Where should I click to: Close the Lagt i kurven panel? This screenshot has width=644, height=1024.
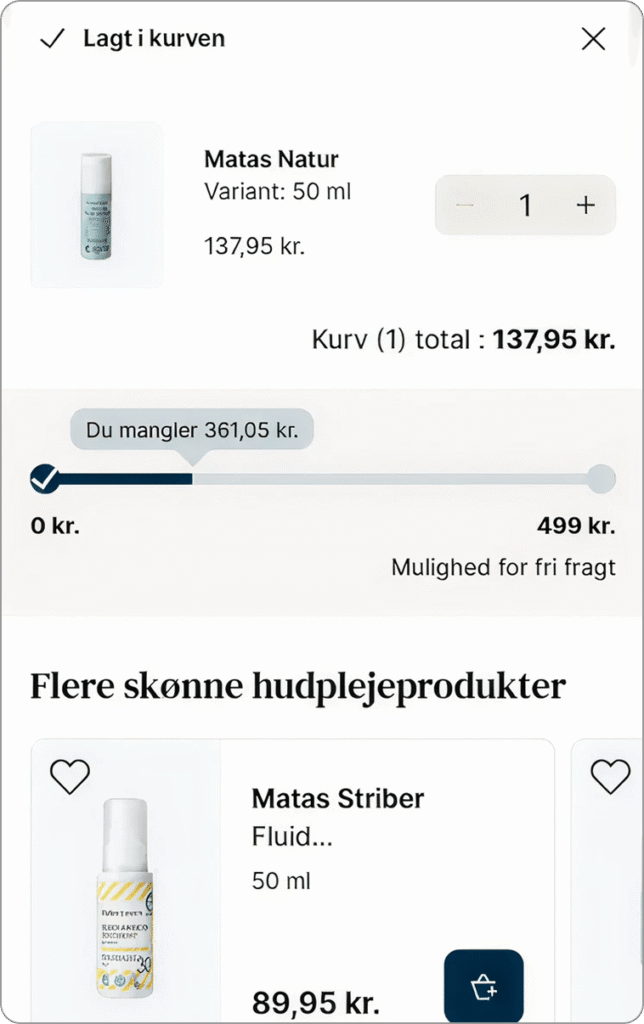pos(593,39)
